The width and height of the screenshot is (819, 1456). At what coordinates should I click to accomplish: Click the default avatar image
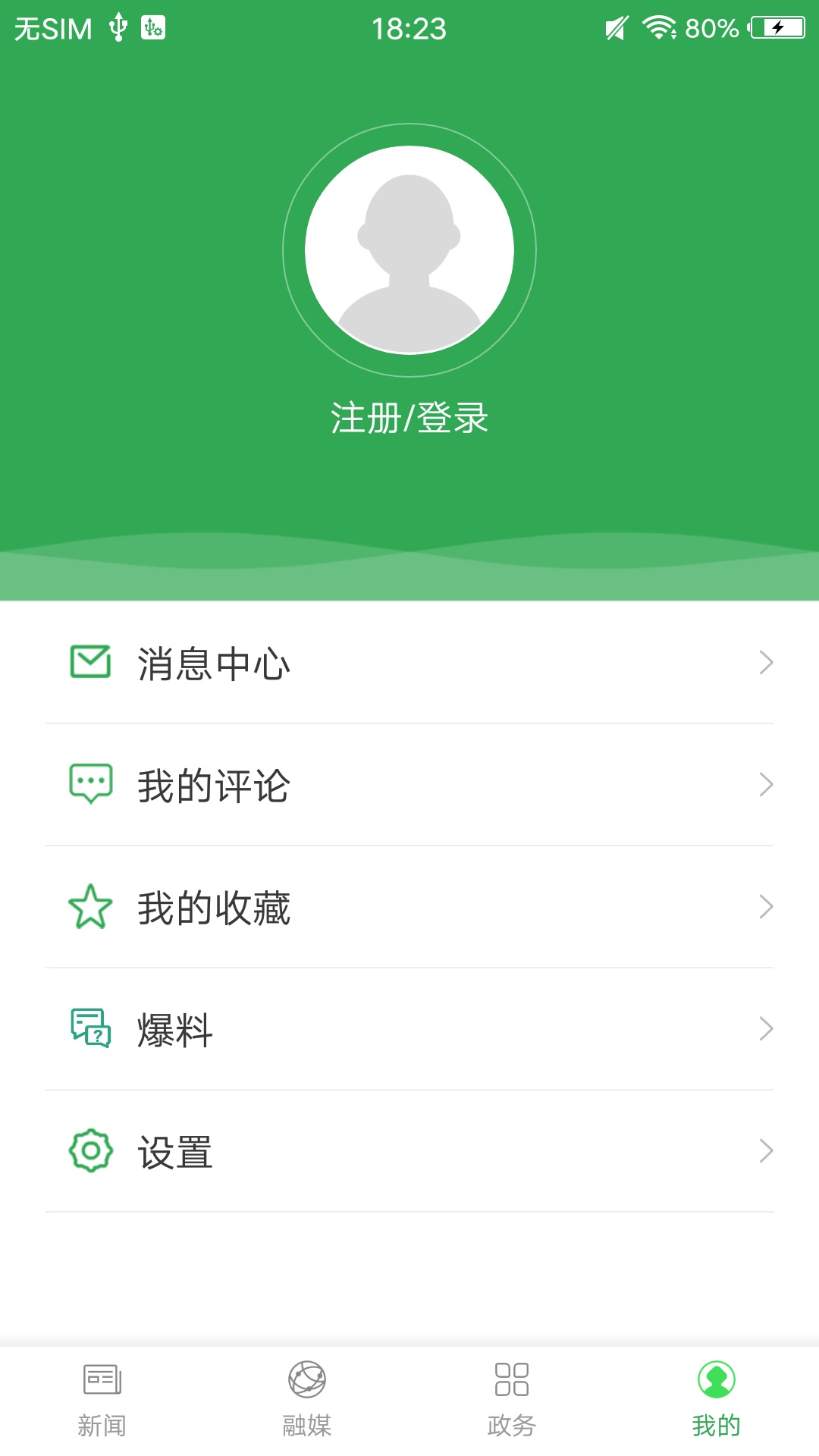[409, 249]
